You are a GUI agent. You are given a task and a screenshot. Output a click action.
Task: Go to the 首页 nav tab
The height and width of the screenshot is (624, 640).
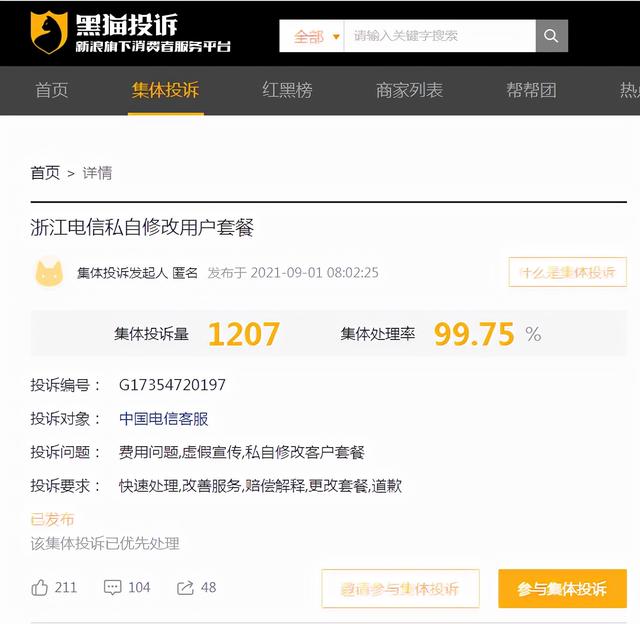[52, 90]
